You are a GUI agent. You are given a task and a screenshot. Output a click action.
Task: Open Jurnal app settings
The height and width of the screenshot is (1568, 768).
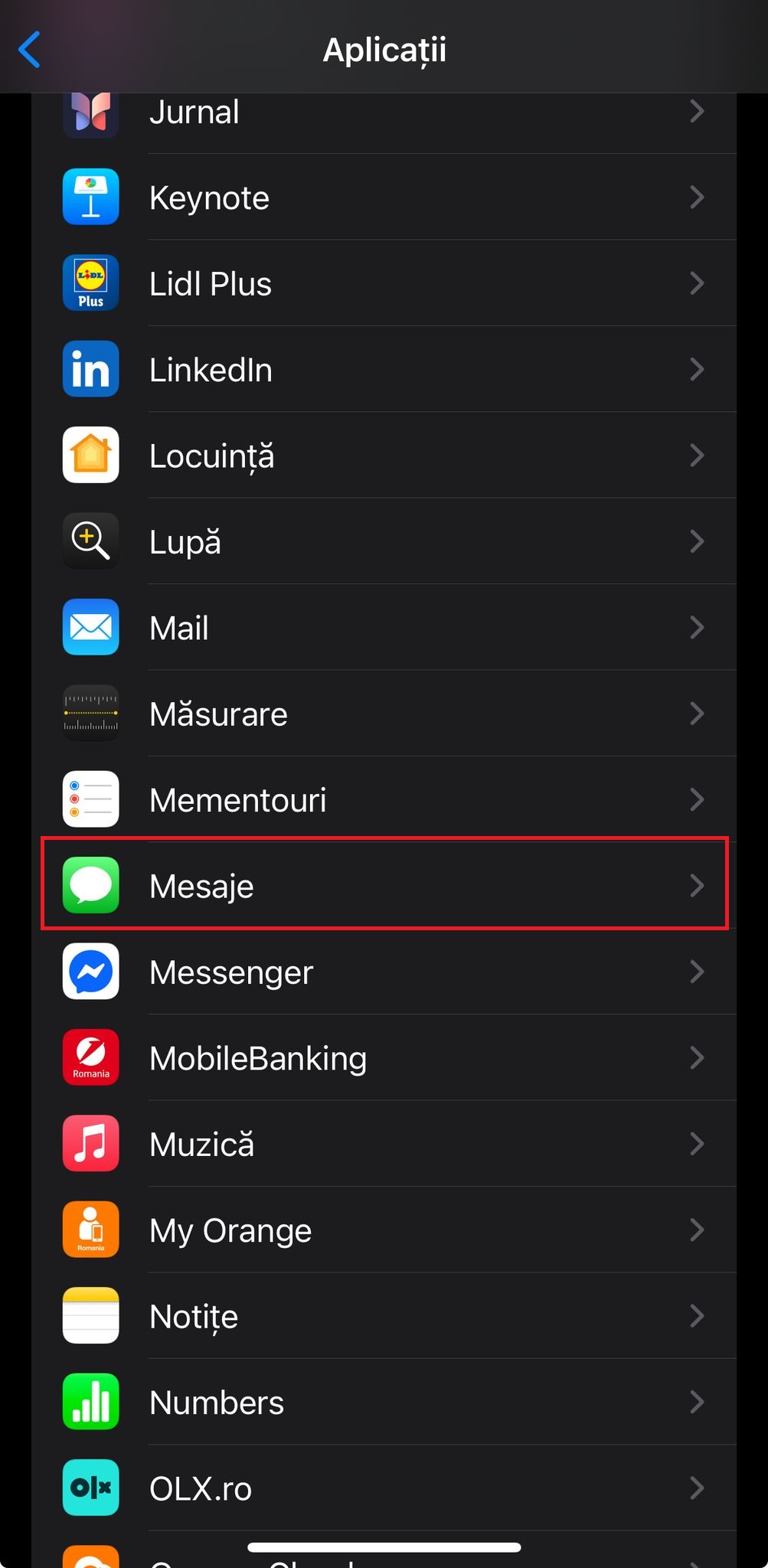tap(383, 113)
